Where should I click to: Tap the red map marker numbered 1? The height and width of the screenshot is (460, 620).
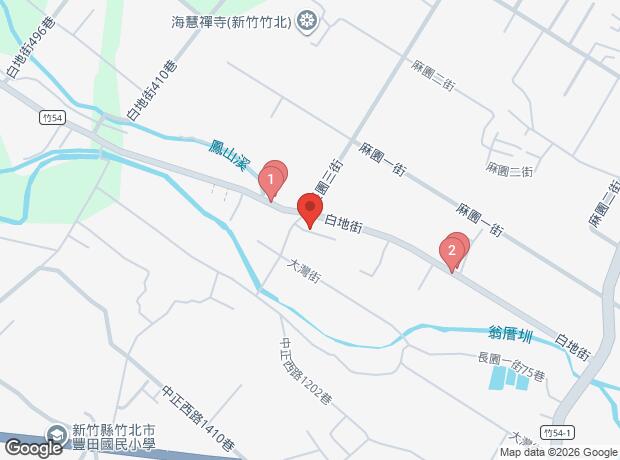268,181
